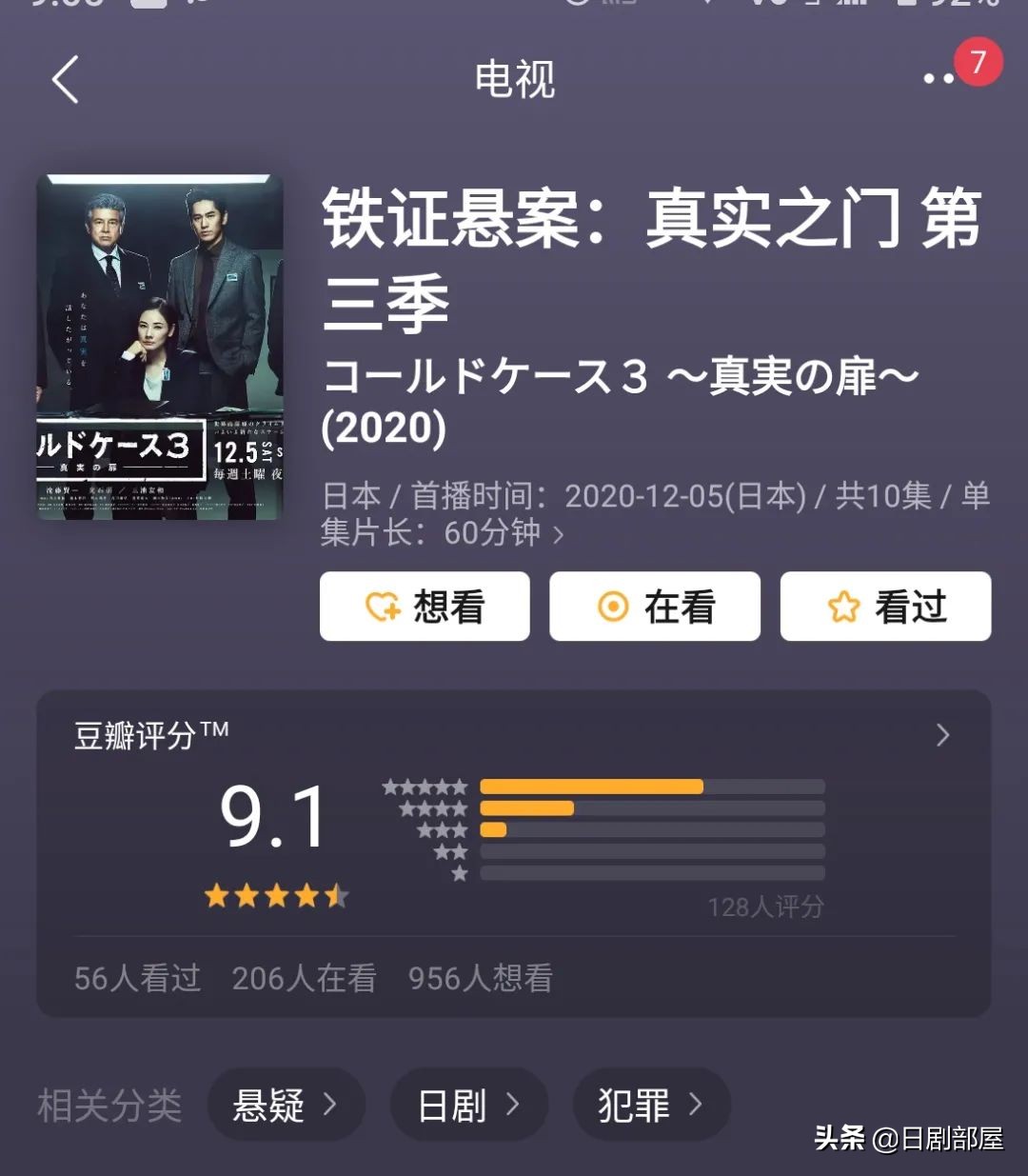1028x1176 pixels.
Task: Go back using the top-left arrow
Action: pos(65,79)
